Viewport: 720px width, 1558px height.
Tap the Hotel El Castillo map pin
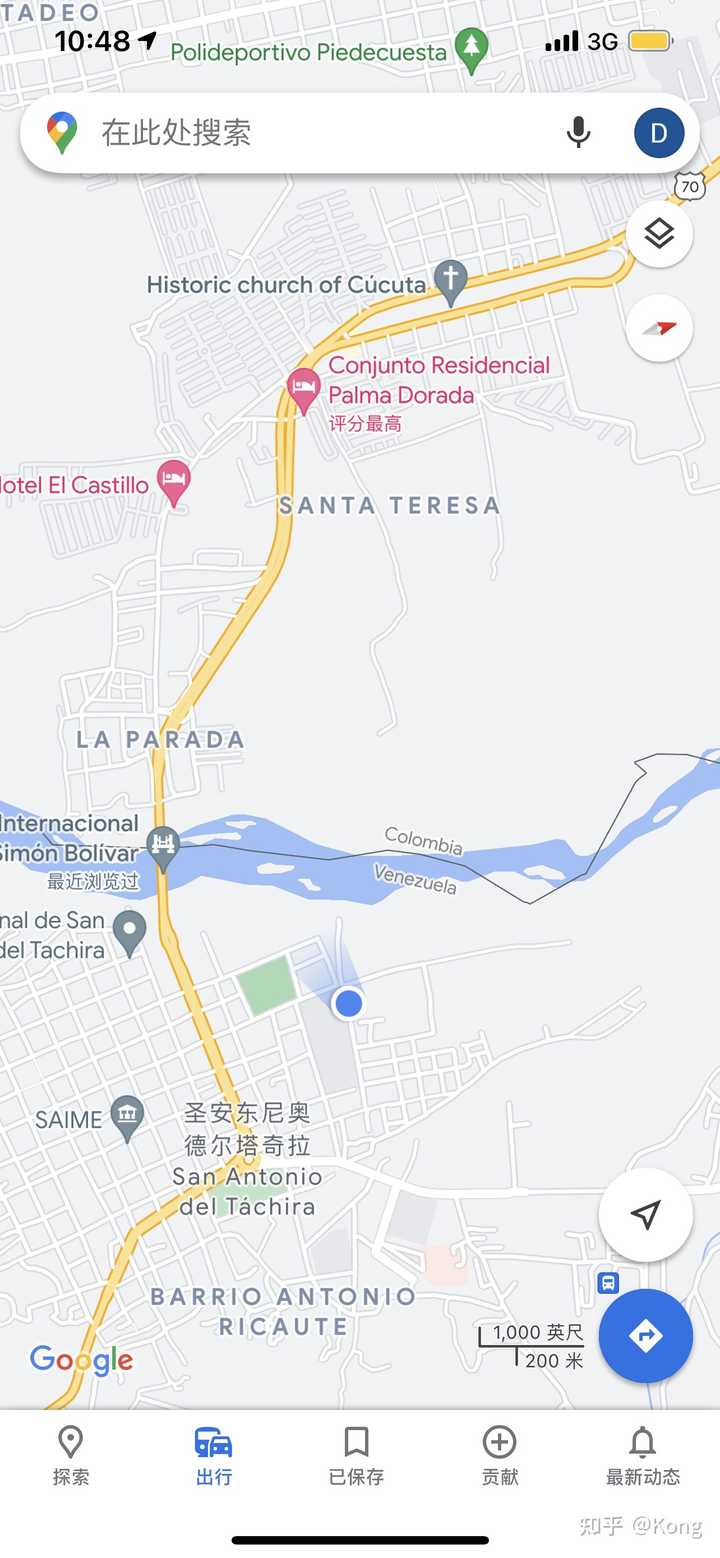[x=175, y=482]
